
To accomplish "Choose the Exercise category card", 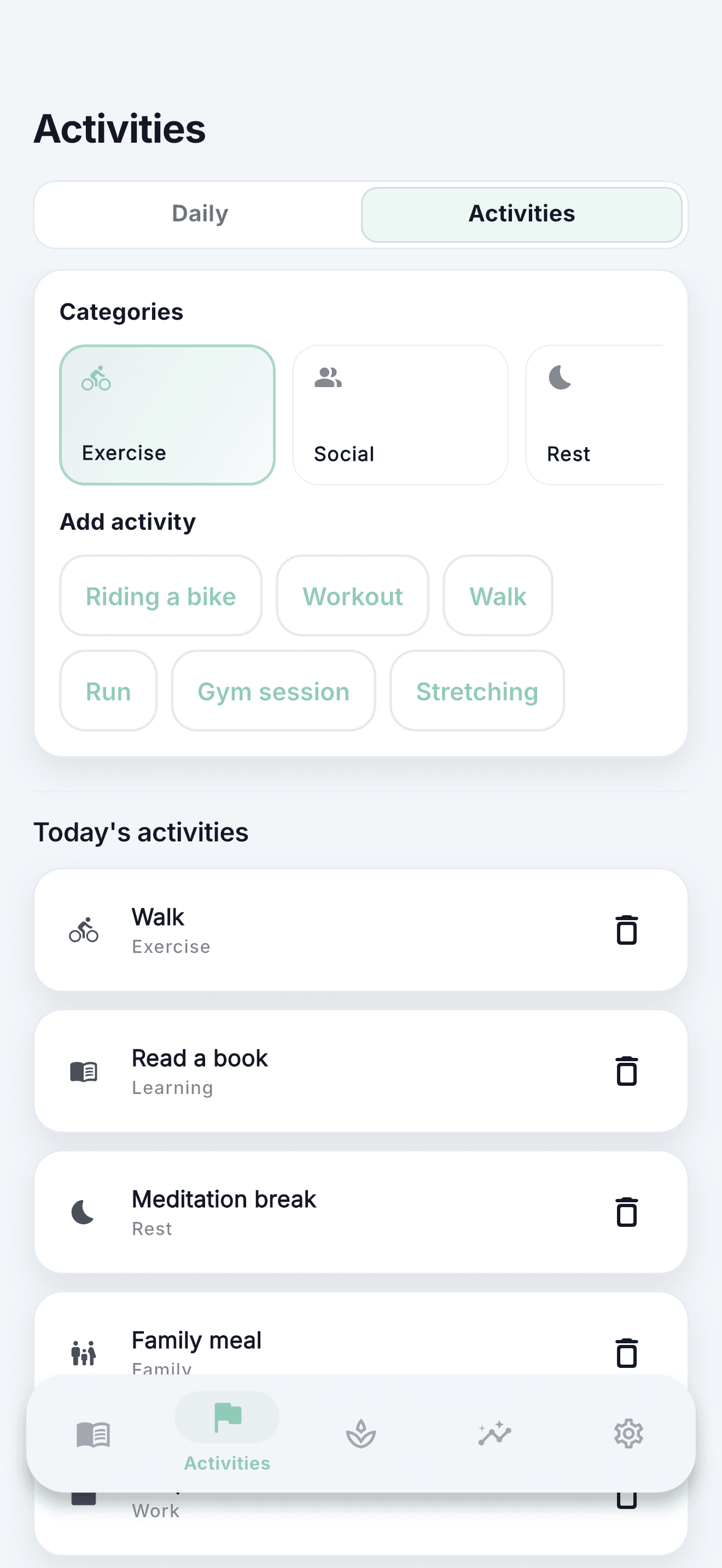I will (167, 414).
